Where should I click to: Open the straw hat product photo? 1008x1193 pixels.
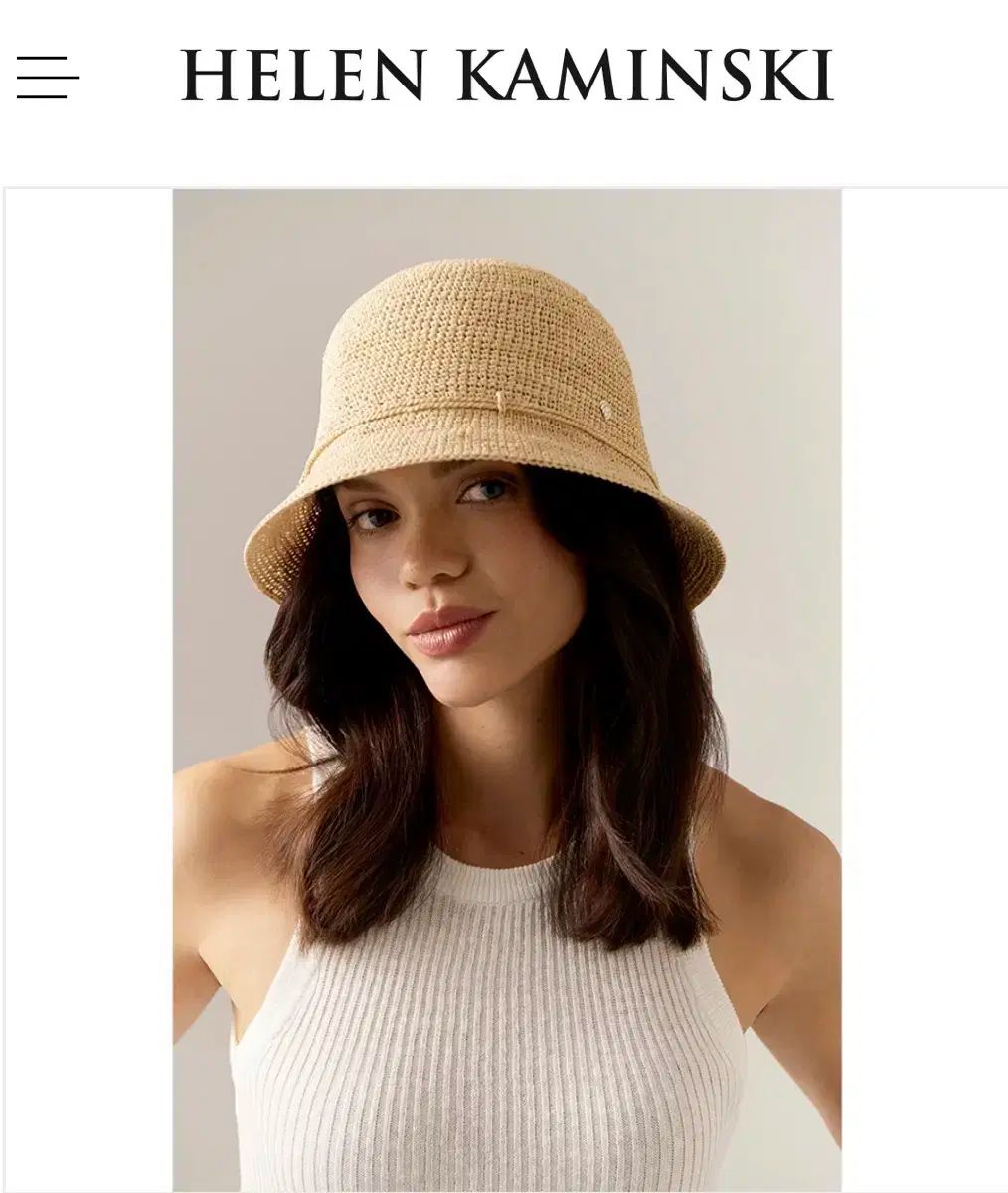[x=507, y=686]
